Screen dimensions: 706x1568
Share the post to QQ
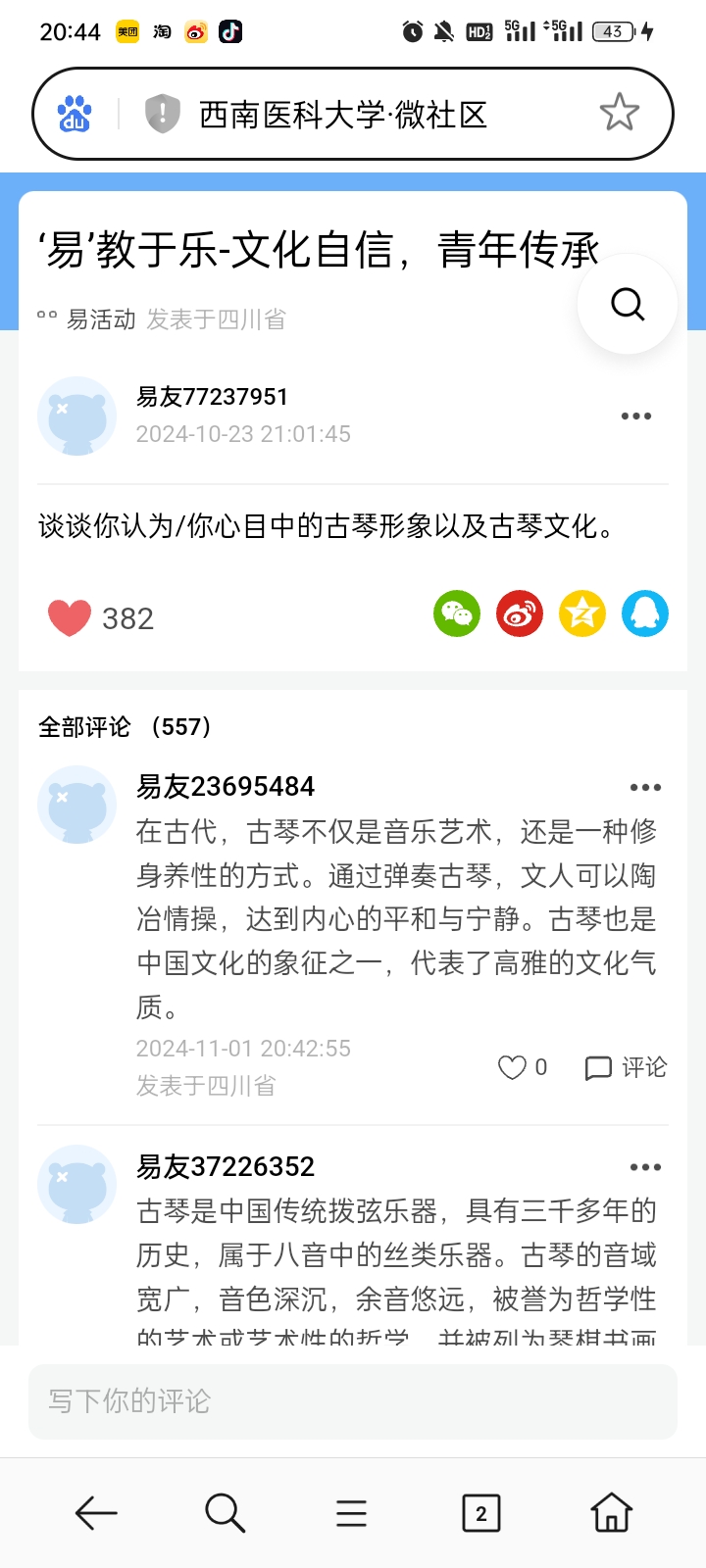pos(645,614)
